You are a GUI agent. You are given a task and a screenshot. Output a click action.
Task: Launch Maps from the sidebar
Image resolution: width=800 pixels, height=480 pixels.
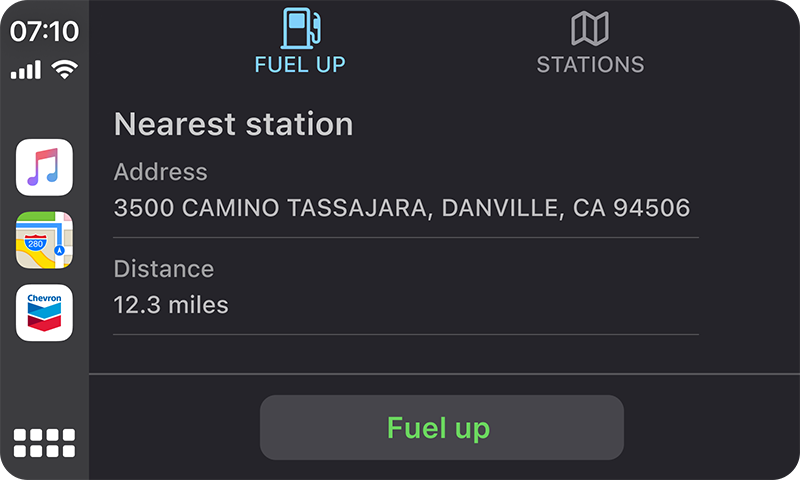pos(44,240)
